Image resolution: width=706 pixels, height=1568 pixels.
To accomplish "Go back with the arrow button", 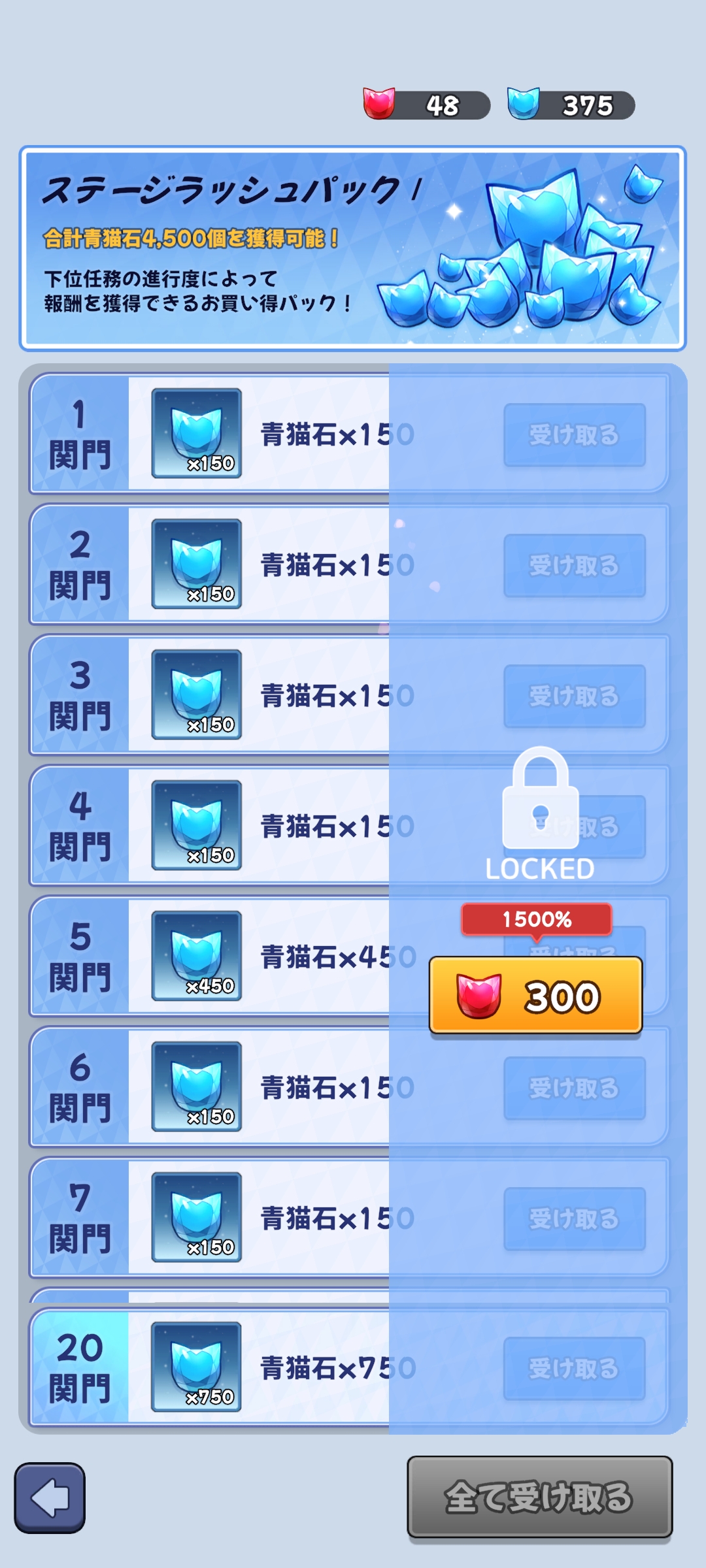I will pos(50,1497).
